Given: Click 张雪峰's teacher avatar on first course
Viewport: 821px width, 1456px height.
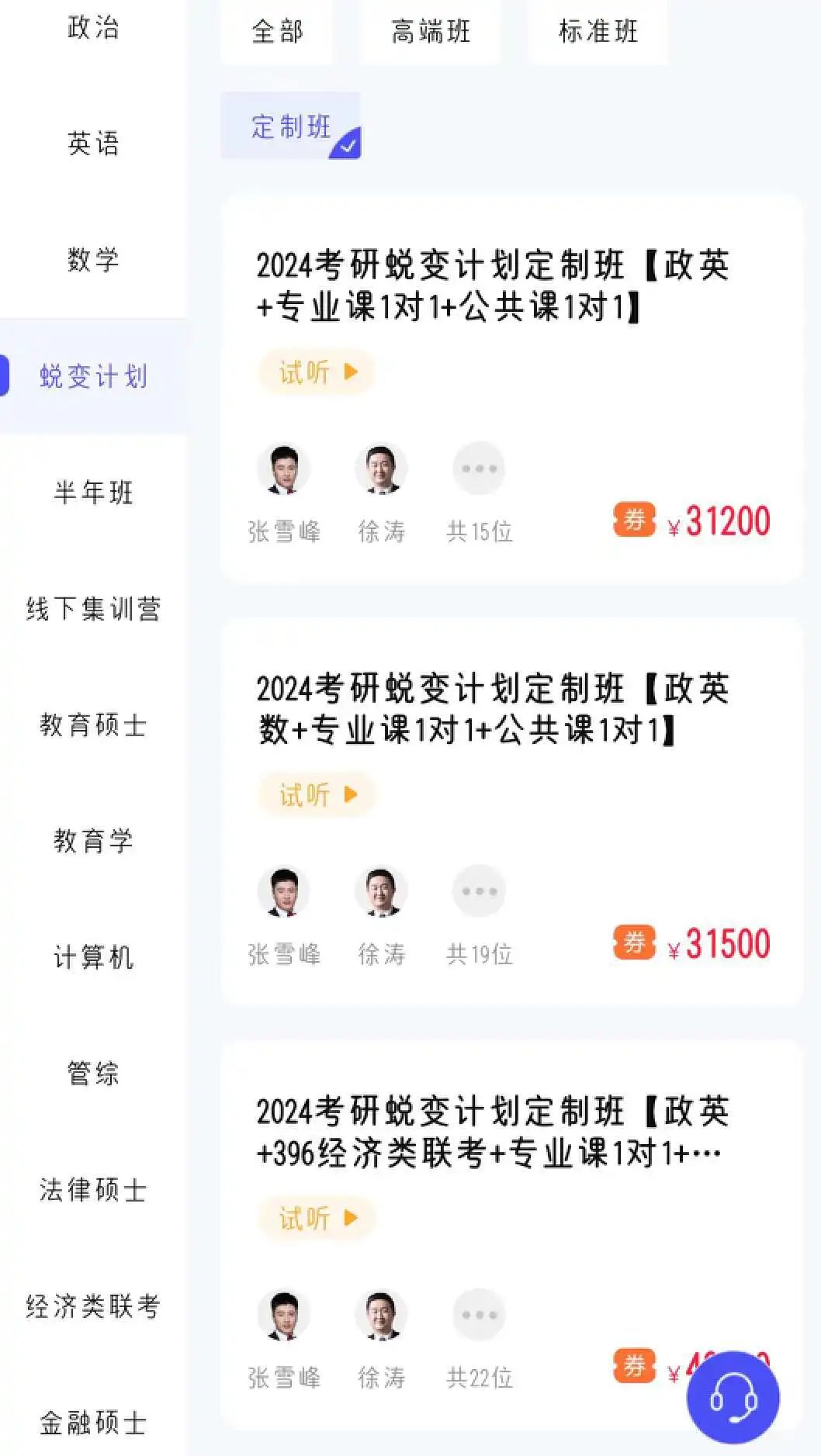Looking at the screenshot, I should pyautogui.click(x=284, y=468).
